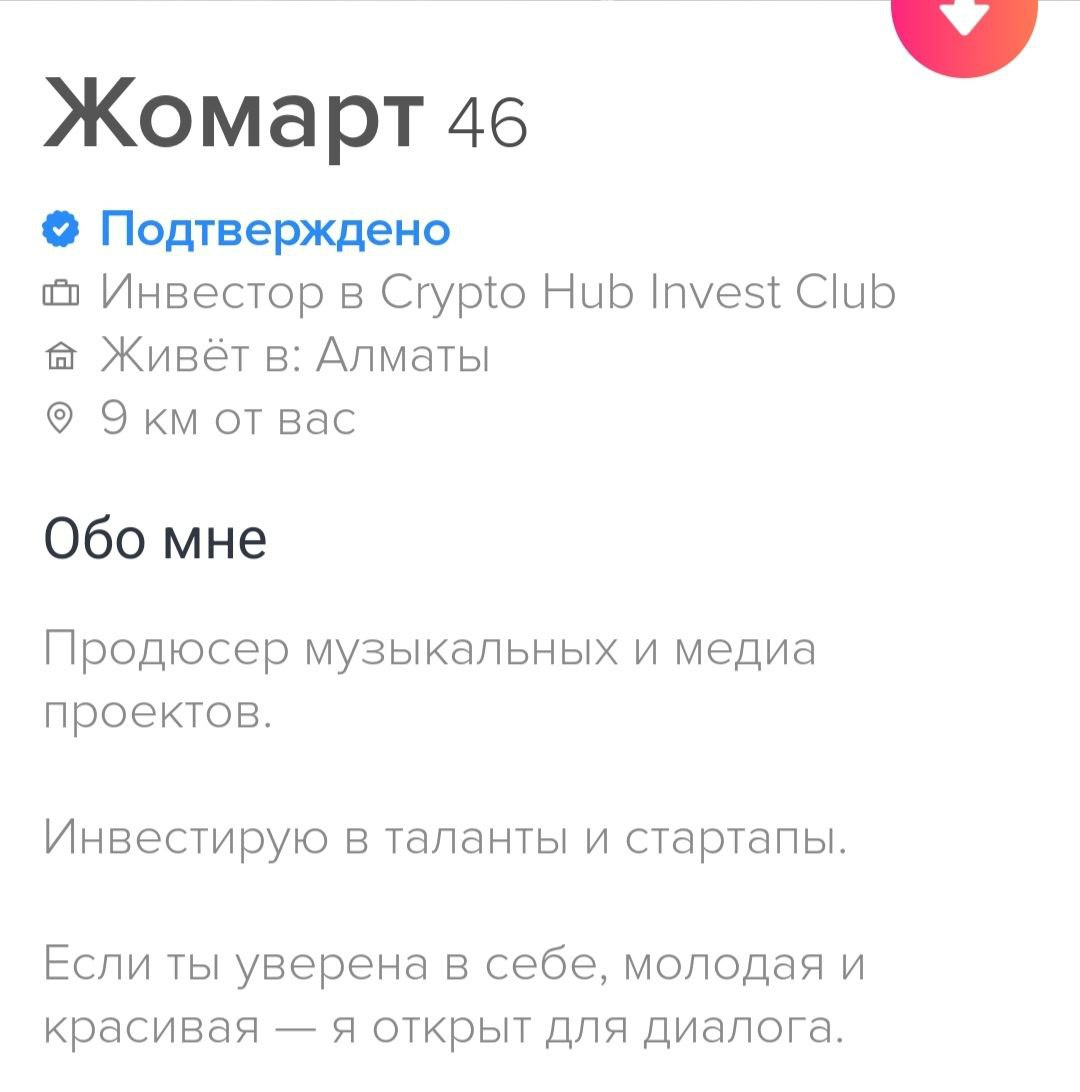Collapse profile with the pink down-arrow button
1080x1092 pixels.
pyautogui.click(x=966, y=22)
